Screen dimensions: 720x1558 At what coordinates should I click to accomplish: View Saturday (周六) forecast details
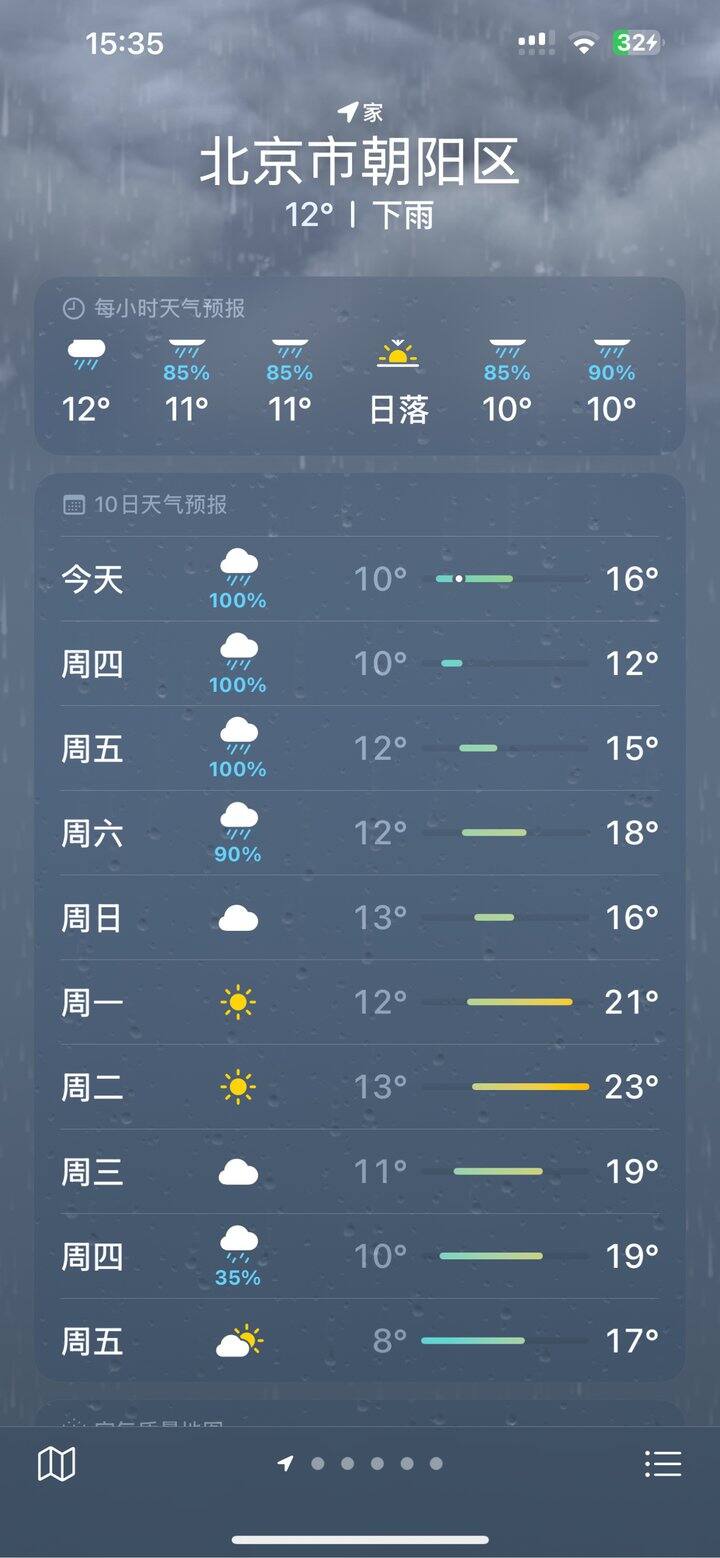pyautogui.click(x=360, y=833)
